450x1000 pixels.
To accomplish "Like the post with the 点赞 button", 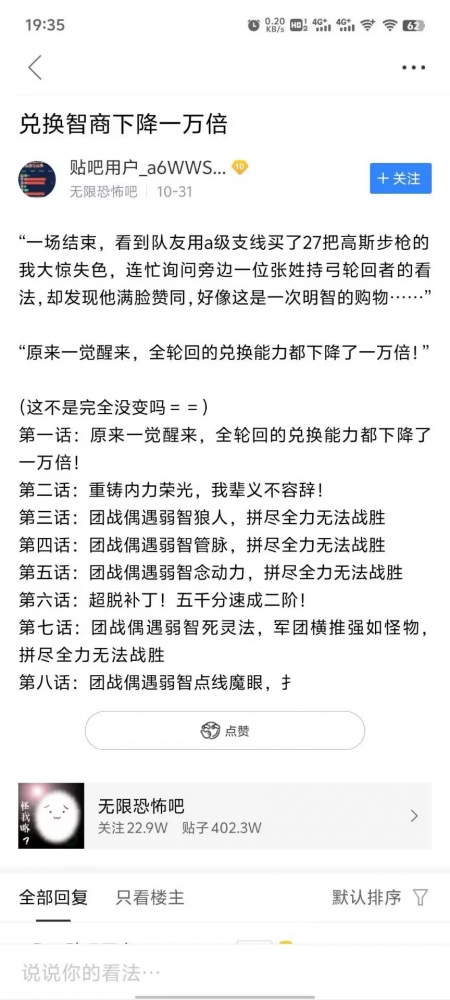I will click(224, 731).
